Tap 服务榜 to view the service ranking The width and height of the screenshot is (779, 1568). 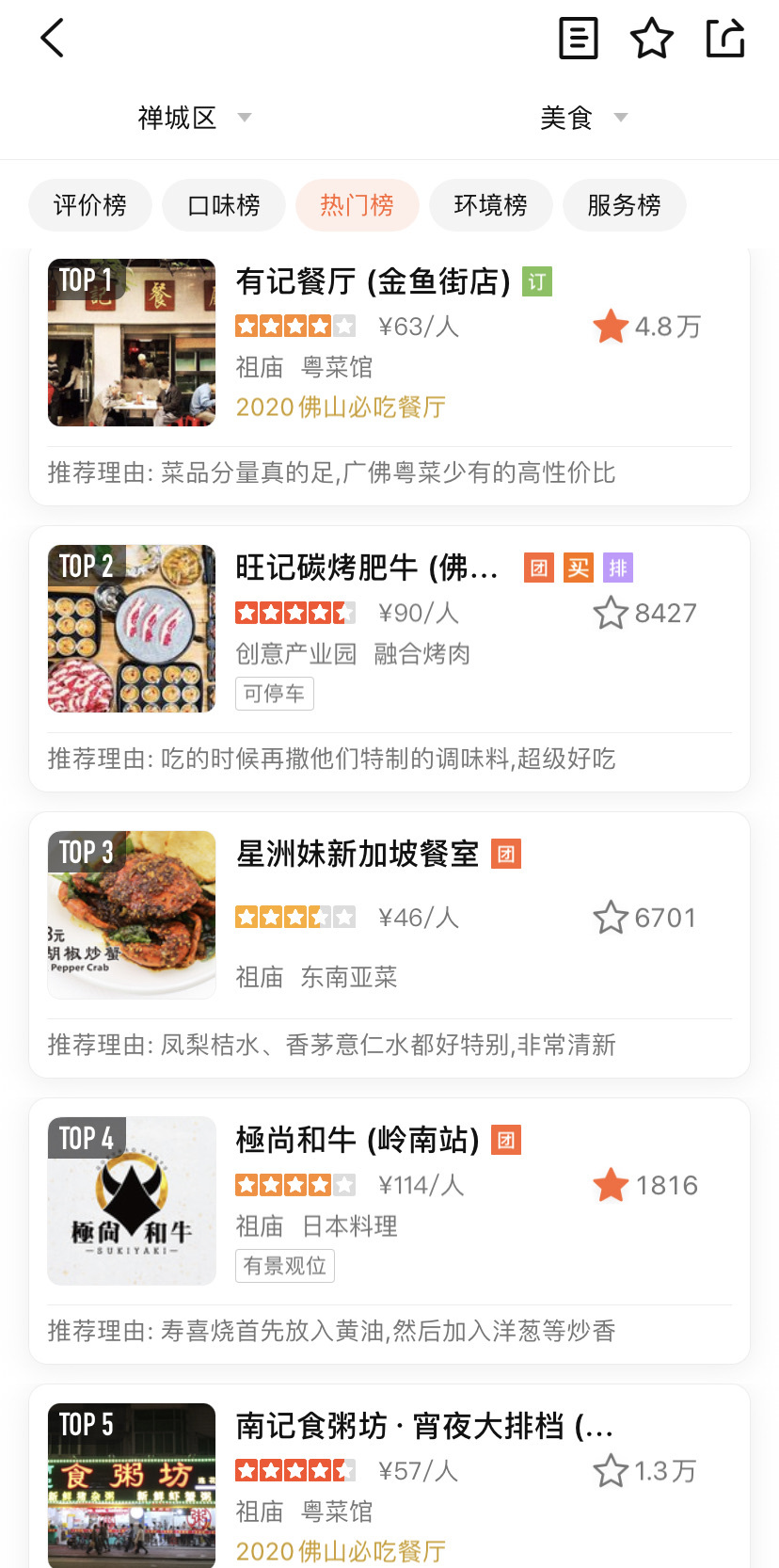[x=624, y=204]
